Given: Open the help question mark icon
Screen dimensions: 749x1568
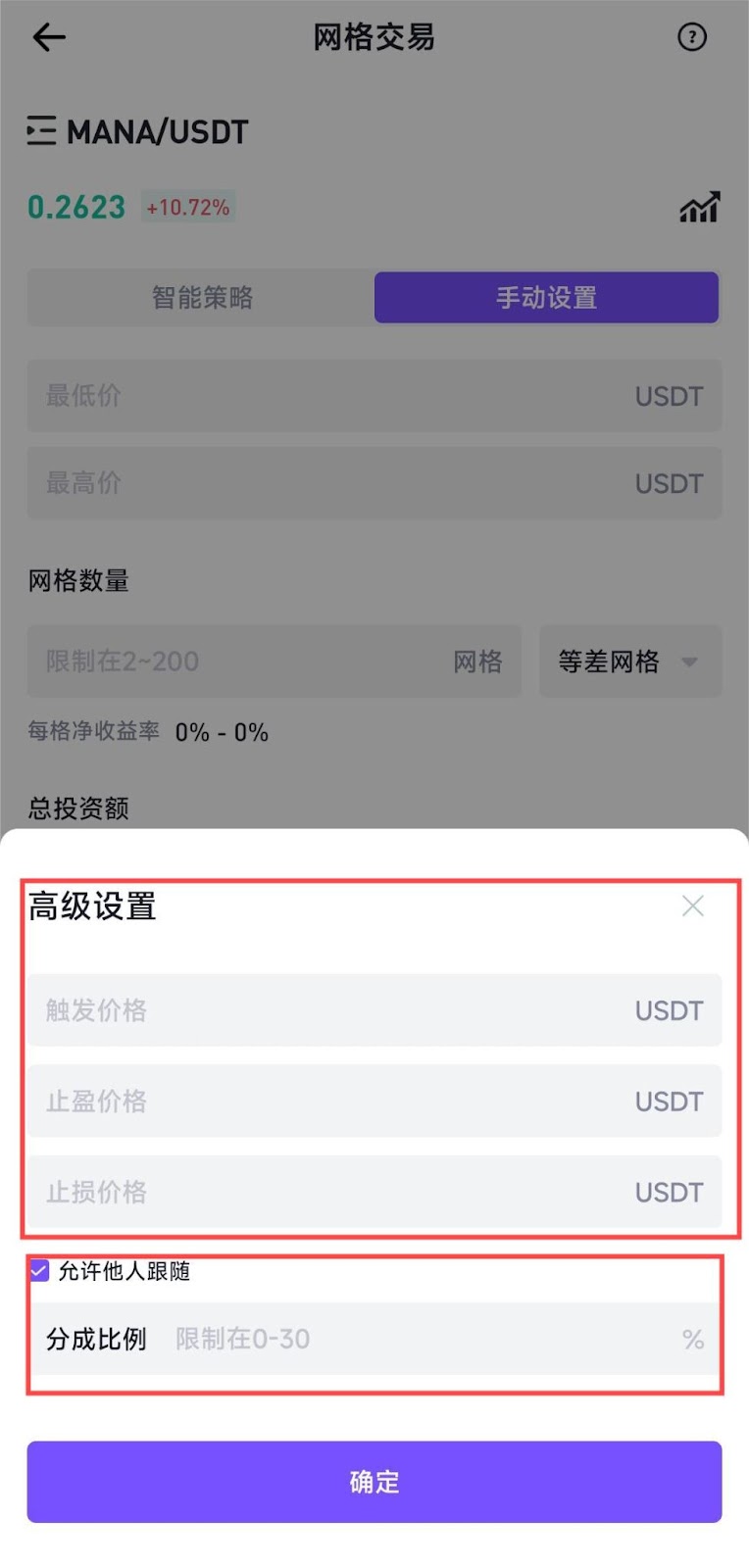Looking at the screenshot, I should pos(692,37).
